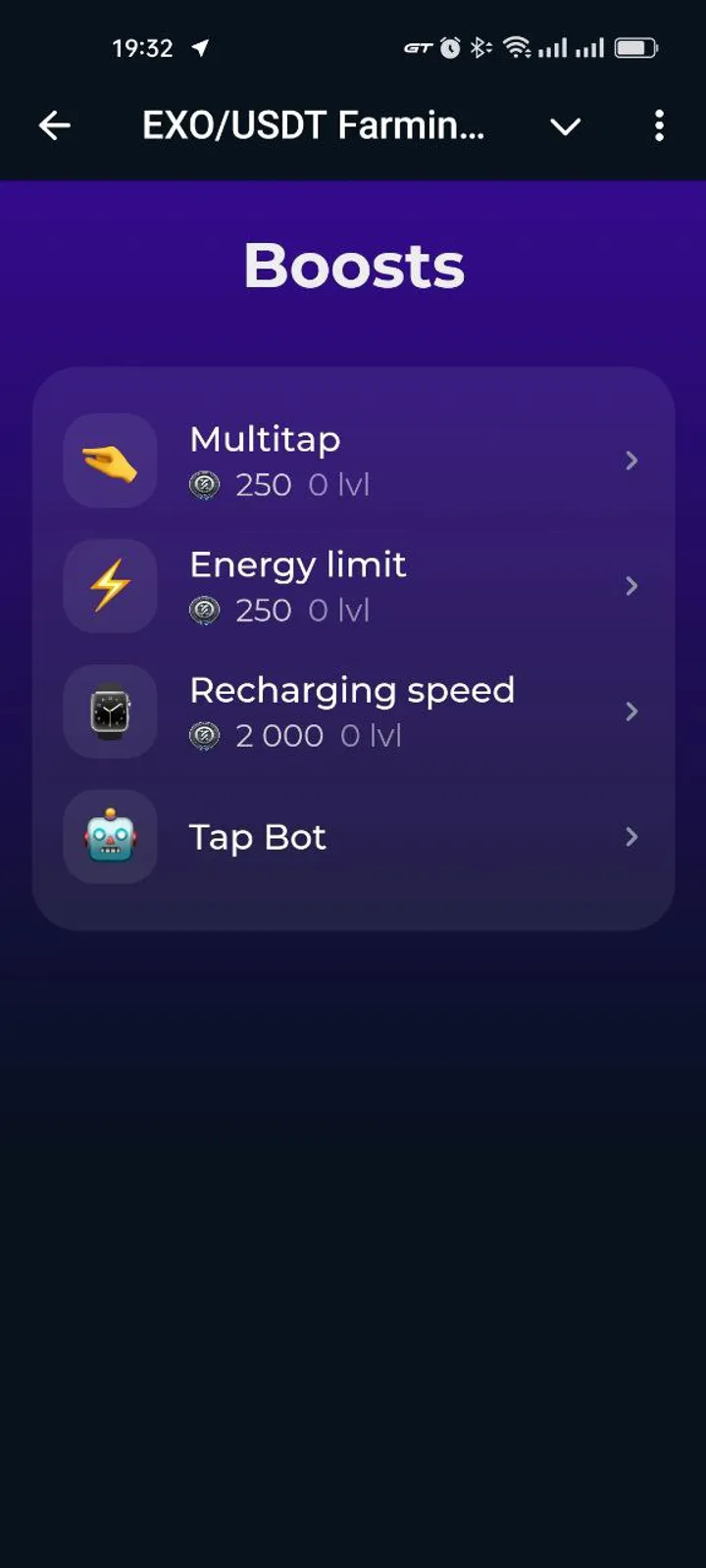Open the Tap Bot row arrow
This screenshot has width=706, height=1568.
pos(631,837)
